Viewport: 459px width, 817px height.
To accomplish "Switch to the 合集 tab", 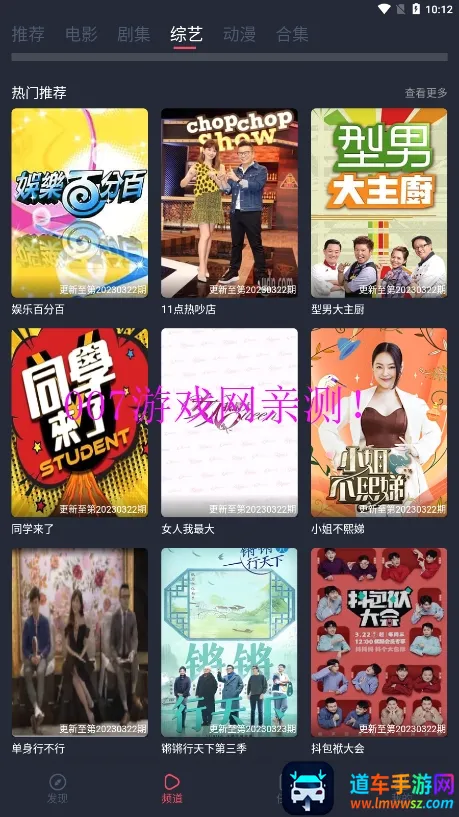I will click(292, 34).
